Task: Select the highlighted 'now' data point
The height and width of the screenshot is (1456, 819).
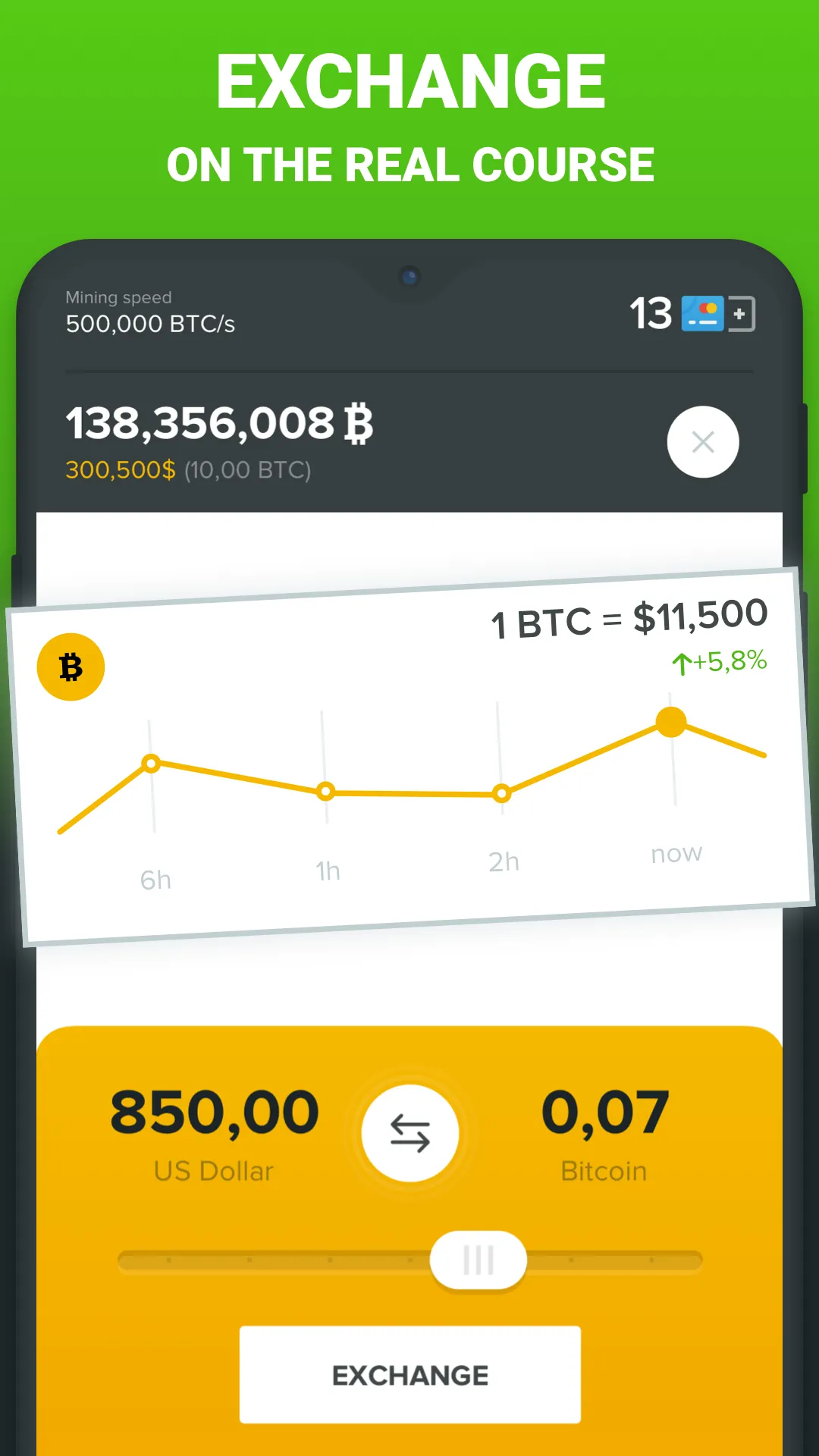Action: [x=670, y=722]
